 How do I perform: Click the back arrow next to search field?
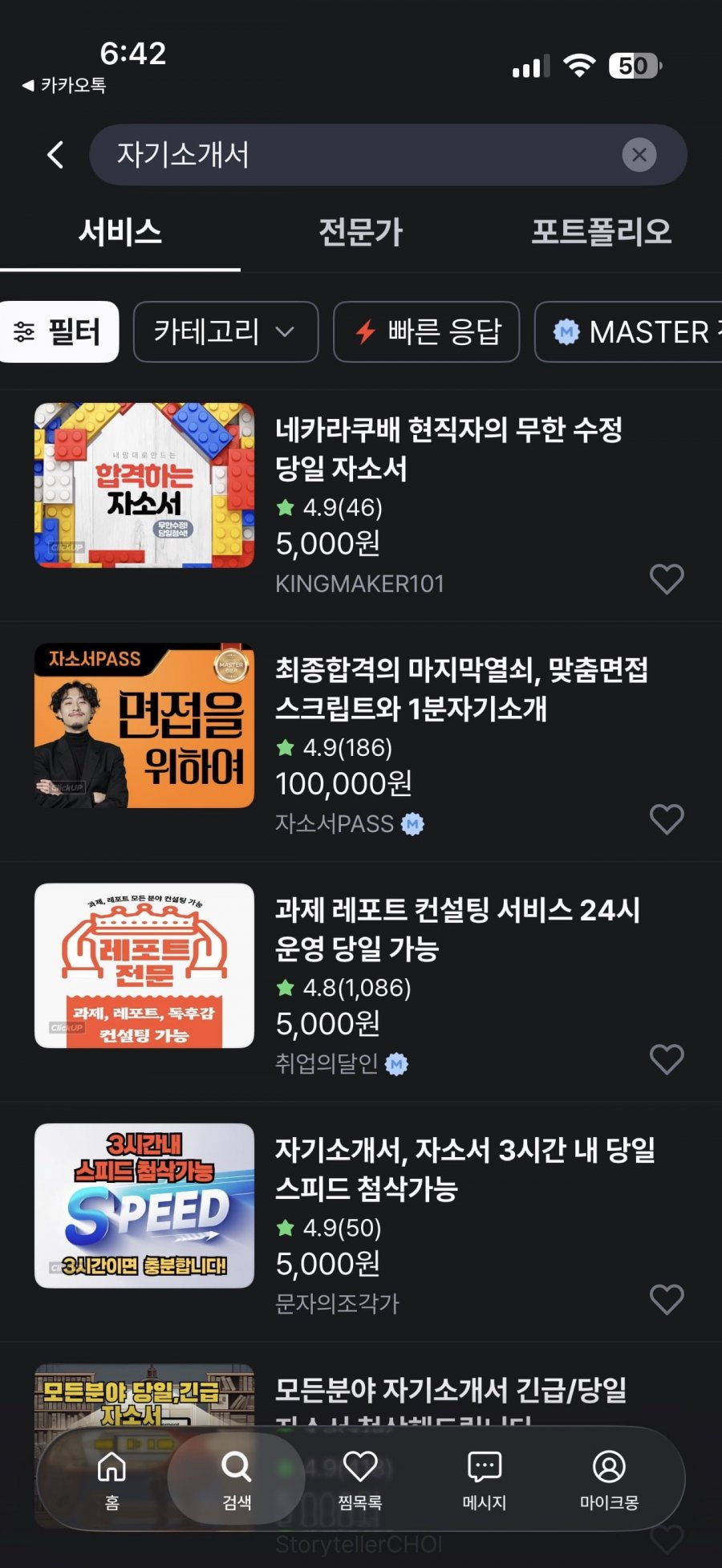click(x=54, y=155)
